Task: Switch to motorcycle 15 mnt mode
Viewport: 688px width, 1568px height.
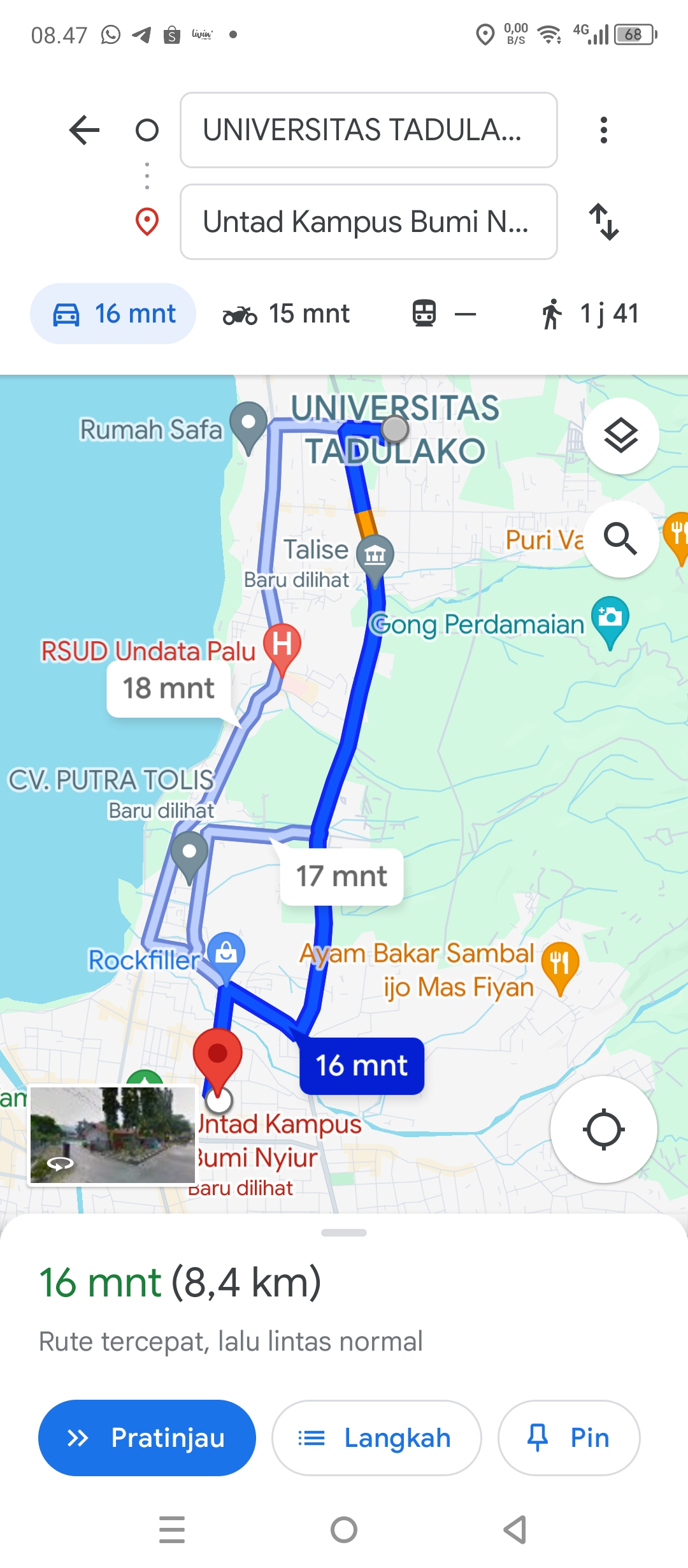Action: [286, 314]
